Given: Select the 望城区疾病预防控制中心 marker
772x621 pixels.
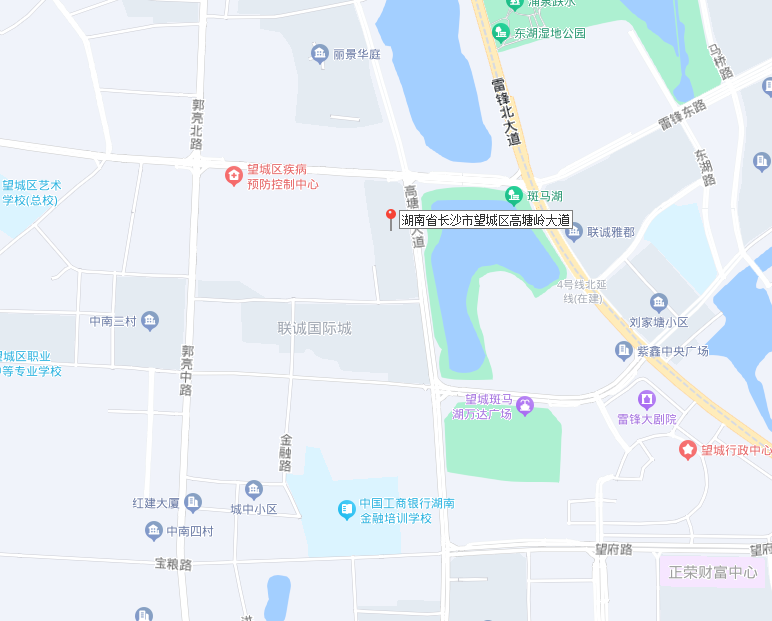Looking at the screenshot, I should point(234,176).
